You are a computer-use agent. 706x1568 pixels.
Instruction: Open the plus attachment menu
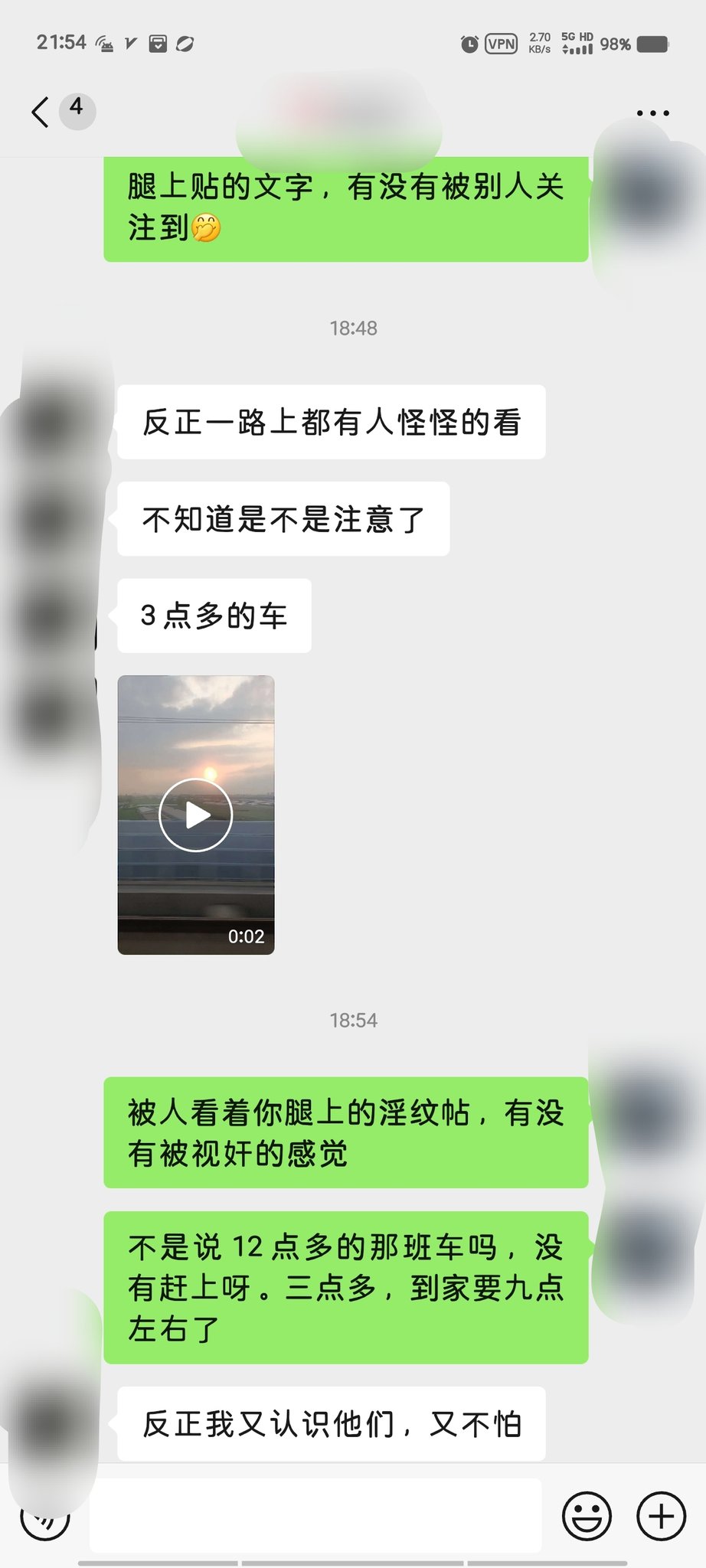tap(661, 1516)
